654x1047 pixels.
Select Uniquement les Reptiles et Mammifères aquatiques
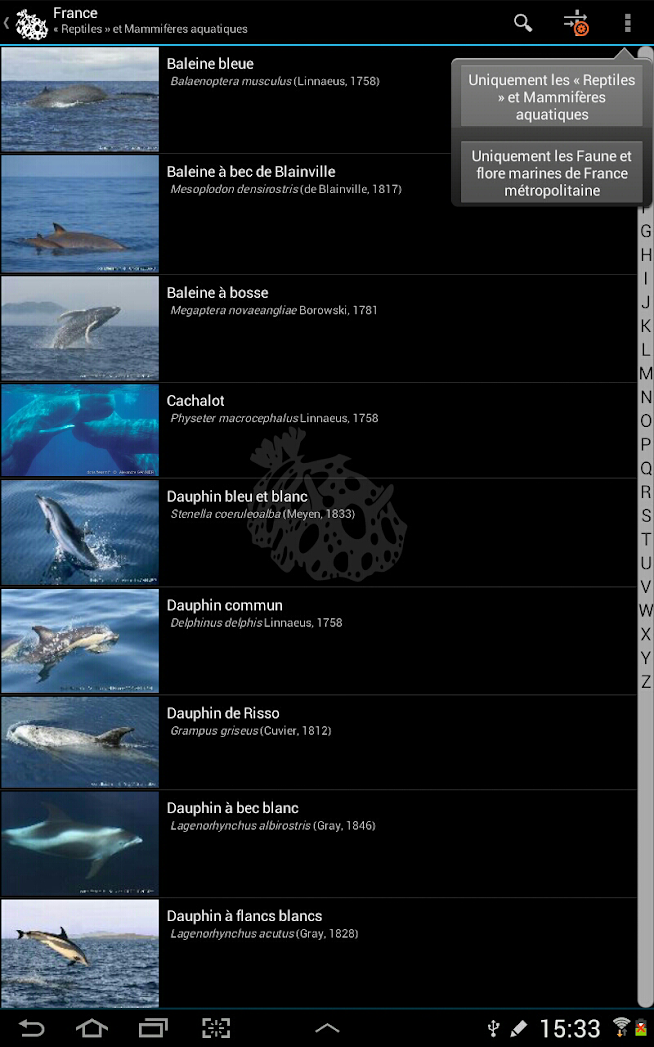552,97
